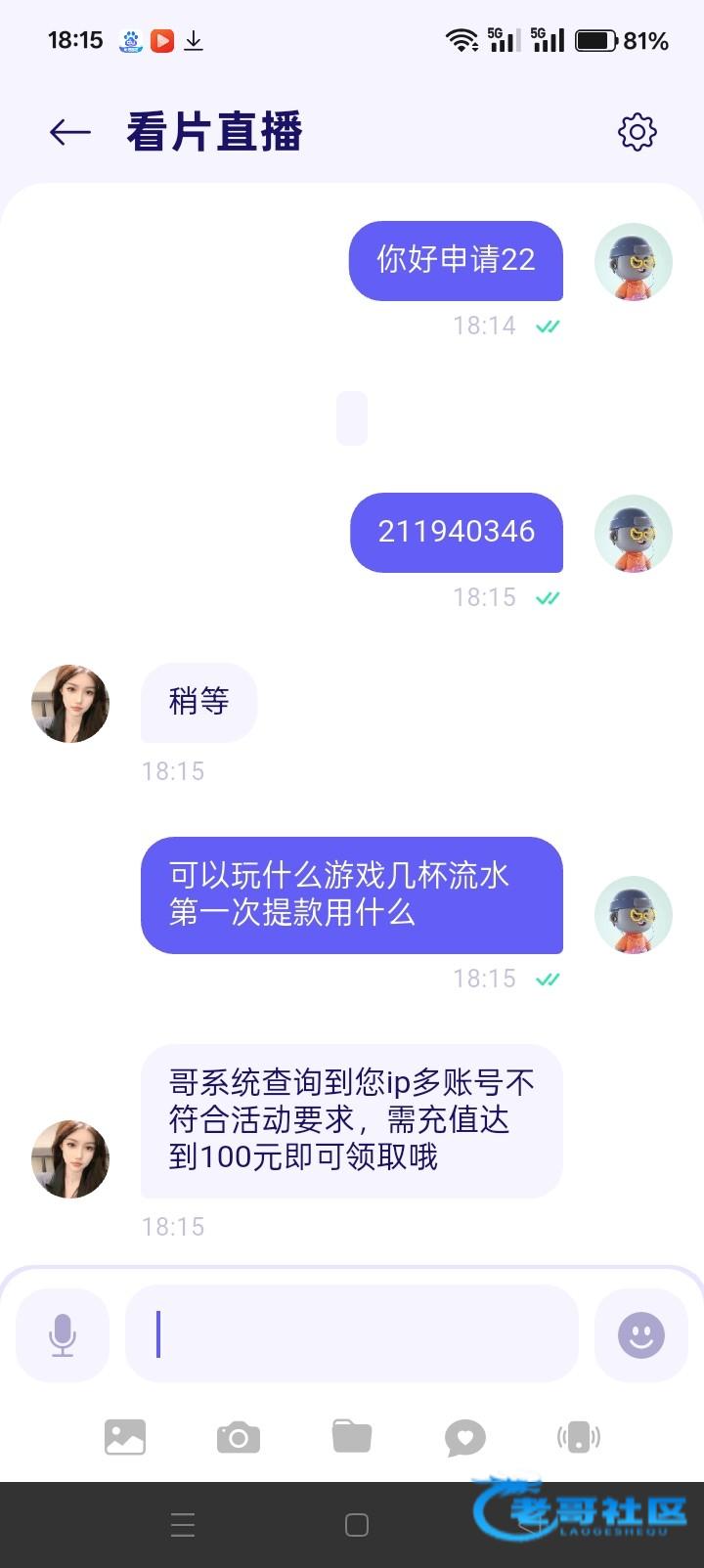Open the camera to take a photo
704x1568 pixels.
point(239,1437)
